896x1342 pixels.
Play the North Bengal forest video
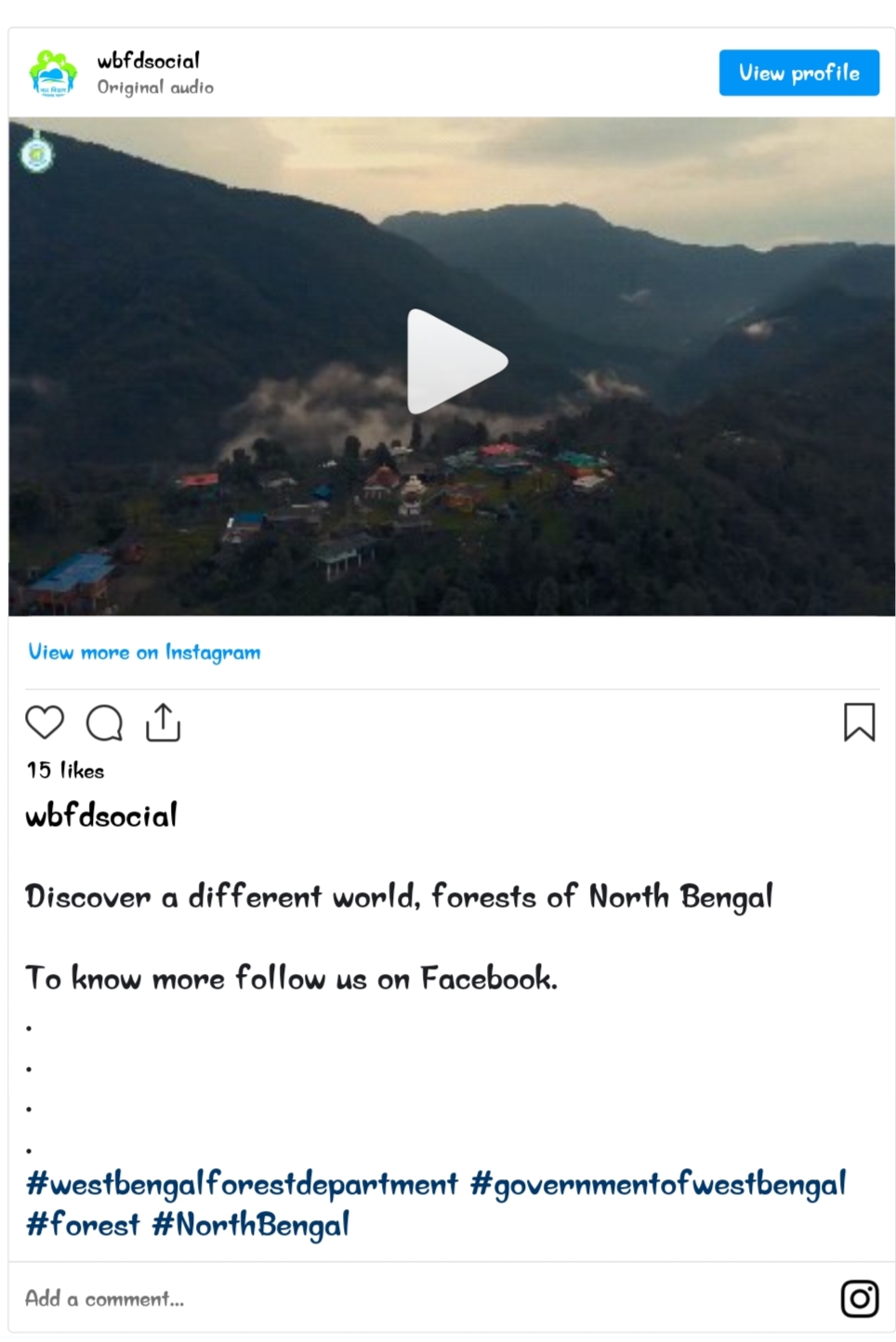coord(455,362)
